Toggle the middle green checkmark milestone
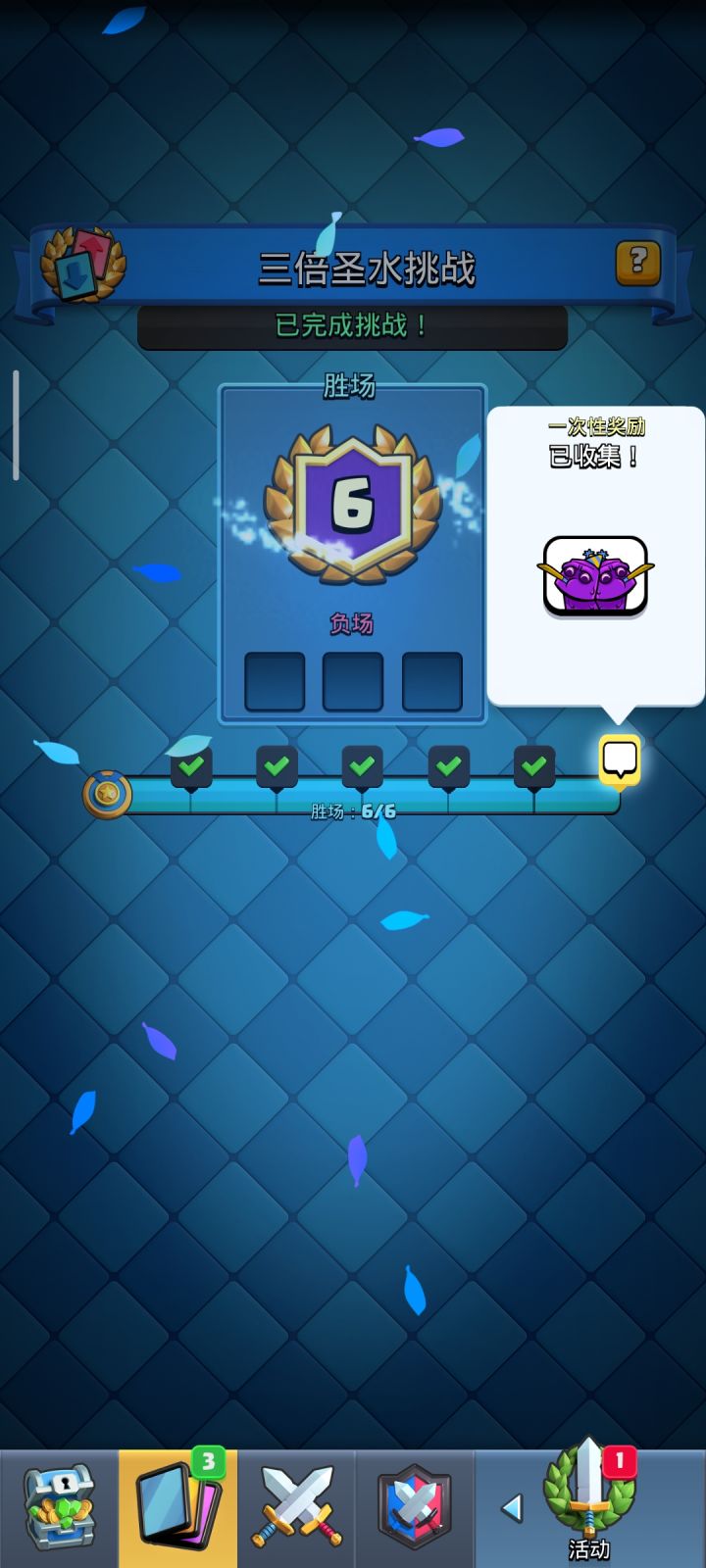This screenshot has height=1568, width=706. pyautogui.click(x=364, y=765)
